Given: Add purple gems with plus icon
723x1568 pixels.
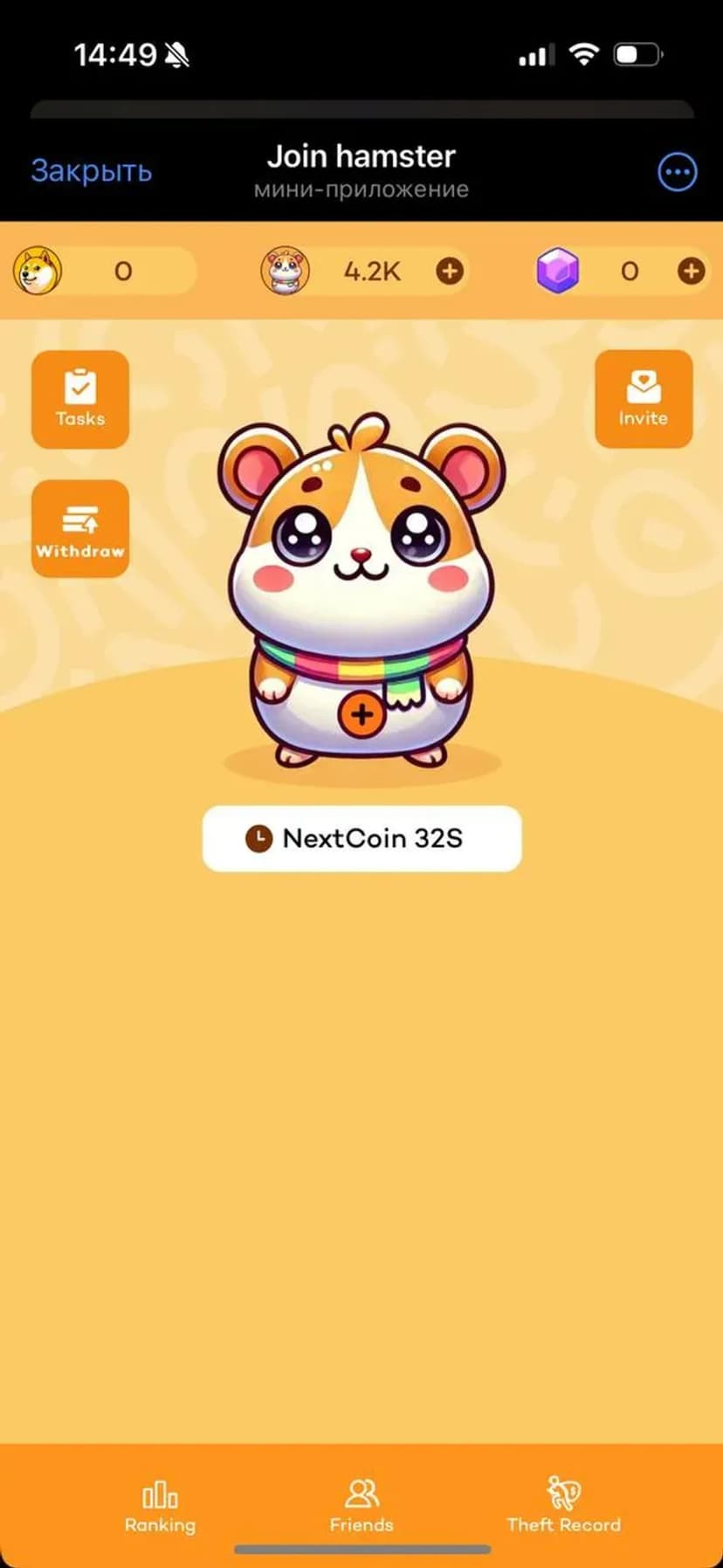Looking at the screenshot, I should point(691,272).
